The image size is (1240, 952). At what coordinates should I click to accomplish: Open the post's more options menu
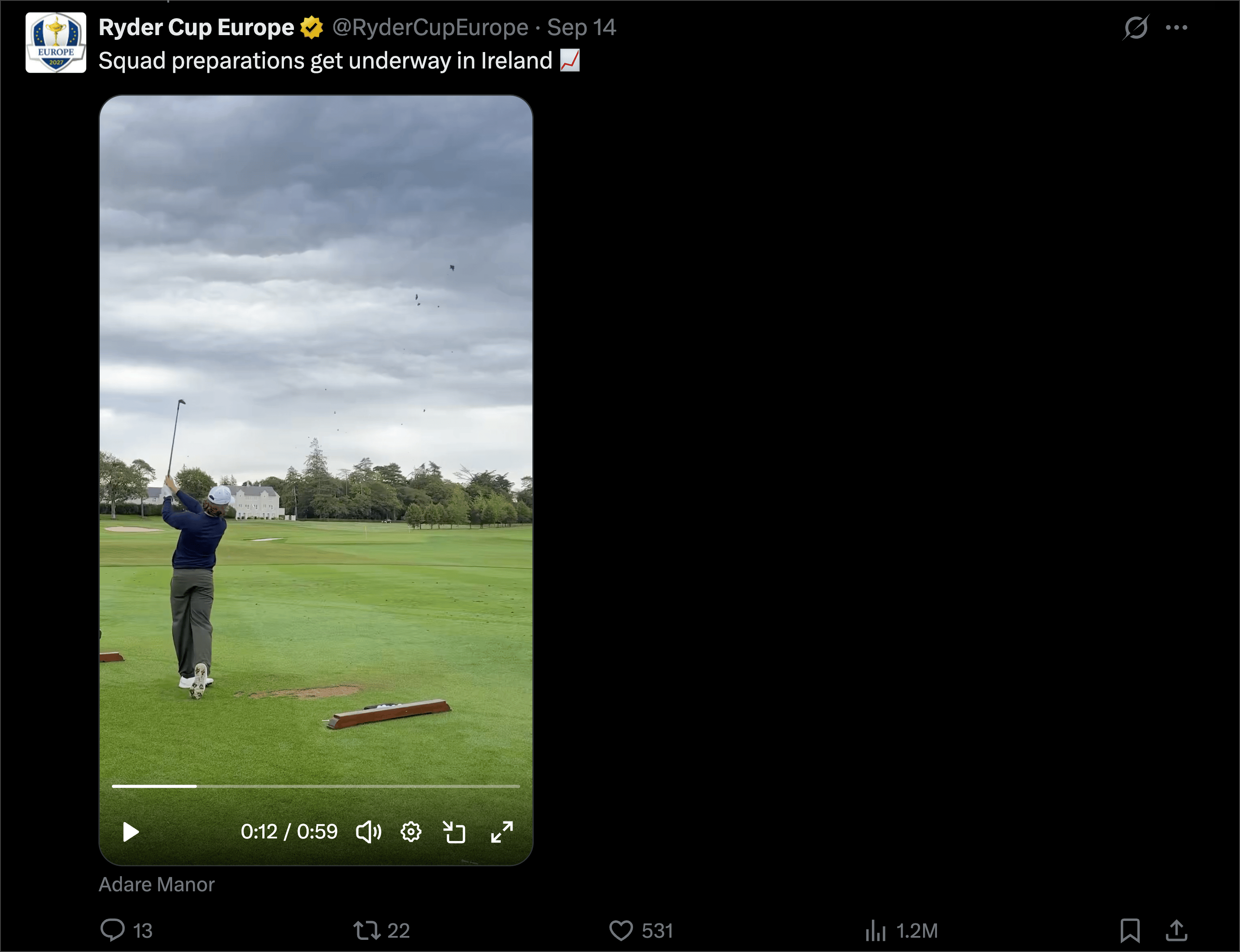pos(1177,27)
